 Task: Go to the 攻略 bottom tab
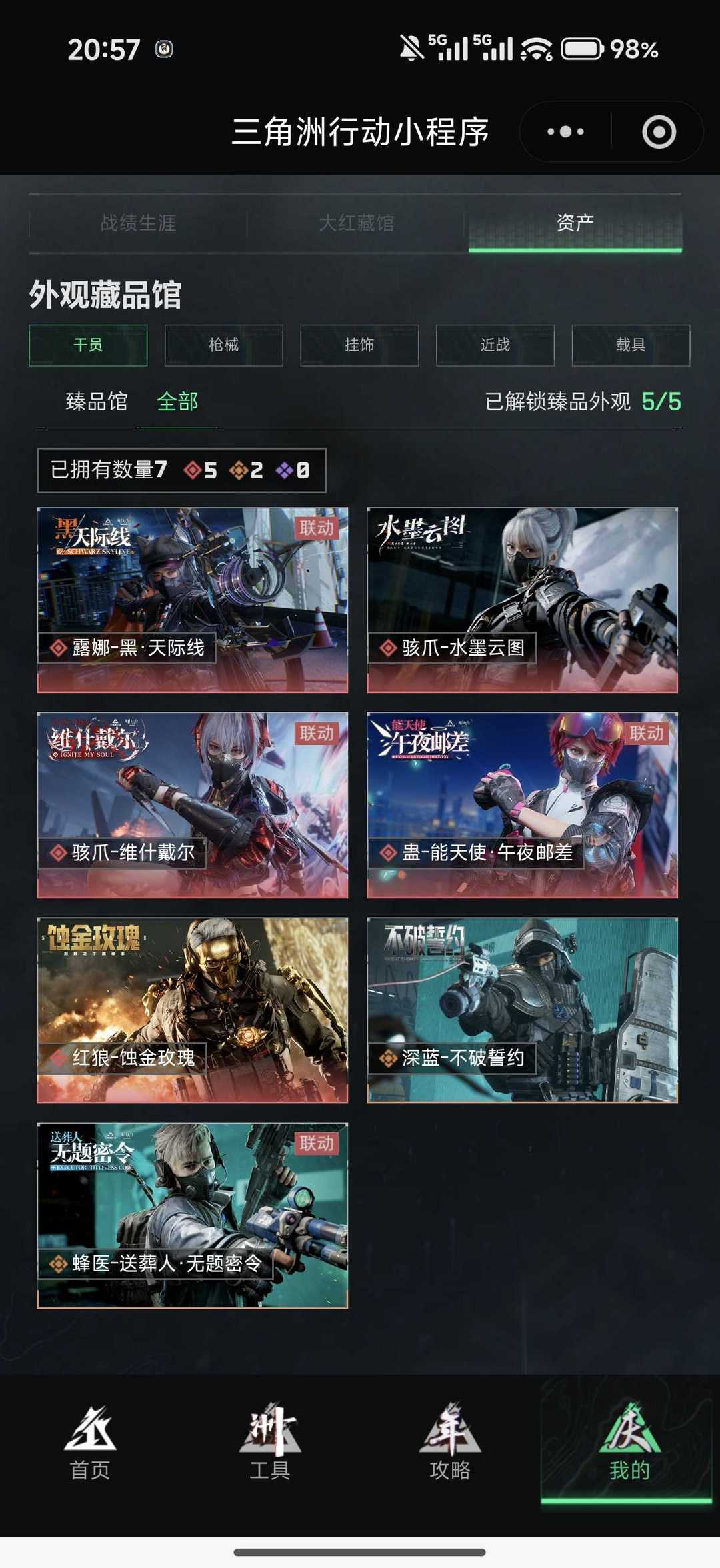click(x=450, y=1441)
